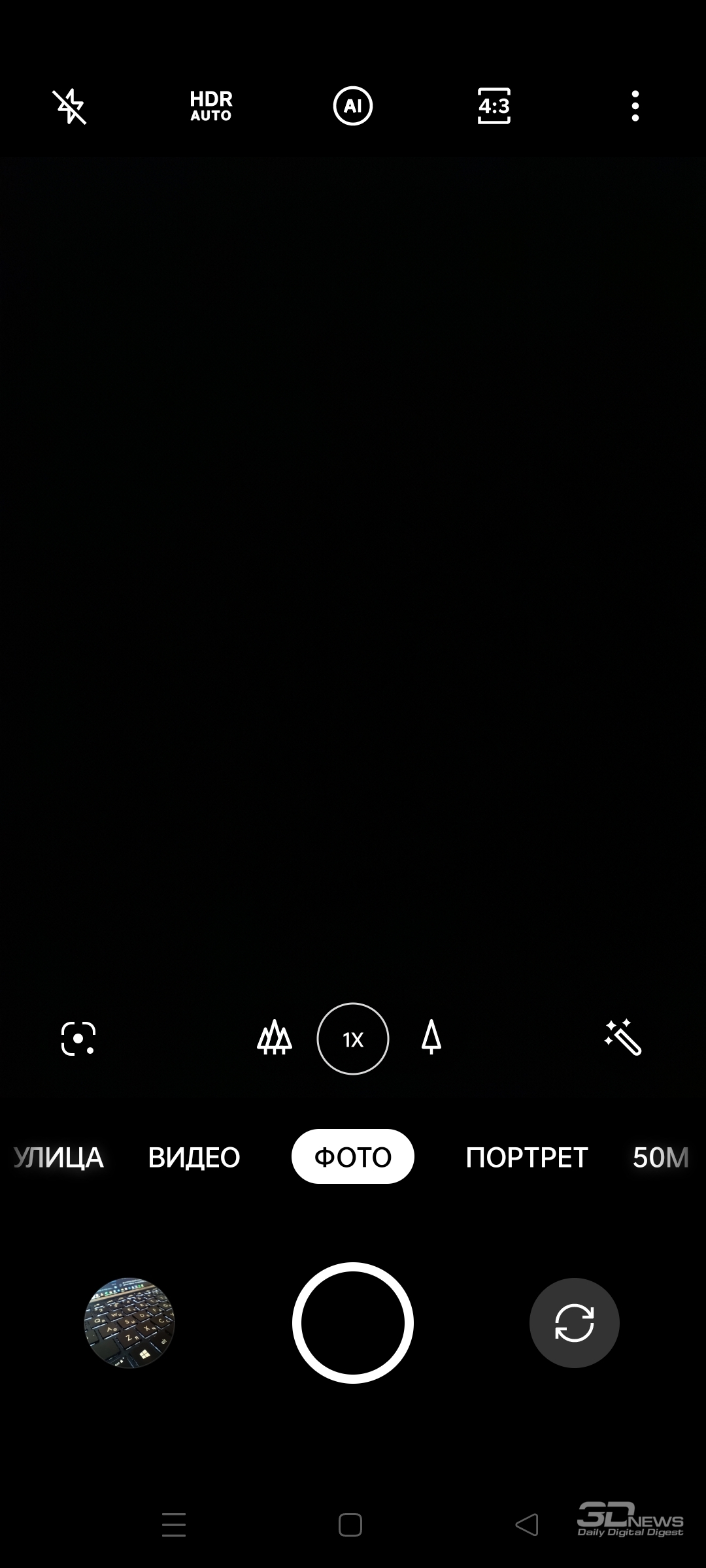Change the HDR Auto mode
Screen dimensions: 706x1568
[x=211, y=106]
